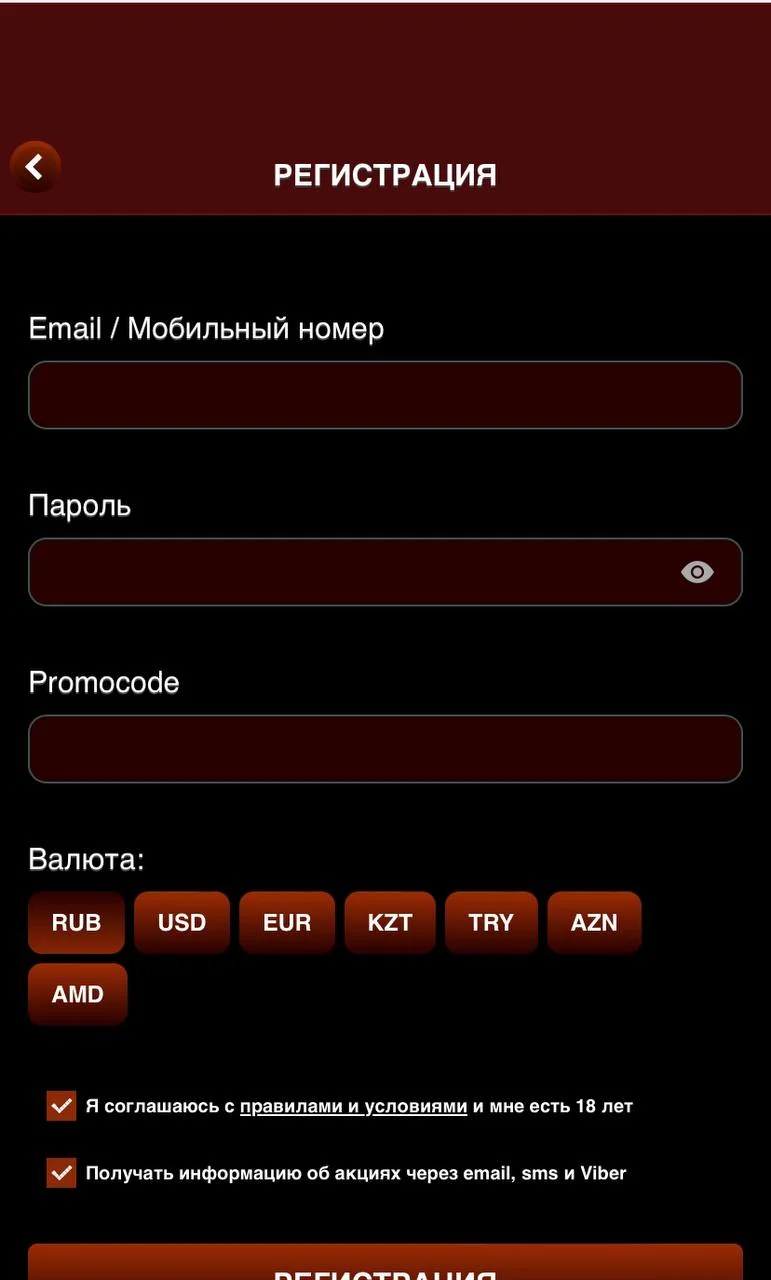Choose AZN currency option
Viewport: 771px width, 1280px height.
pyautogui.click(x=594, y=922)
